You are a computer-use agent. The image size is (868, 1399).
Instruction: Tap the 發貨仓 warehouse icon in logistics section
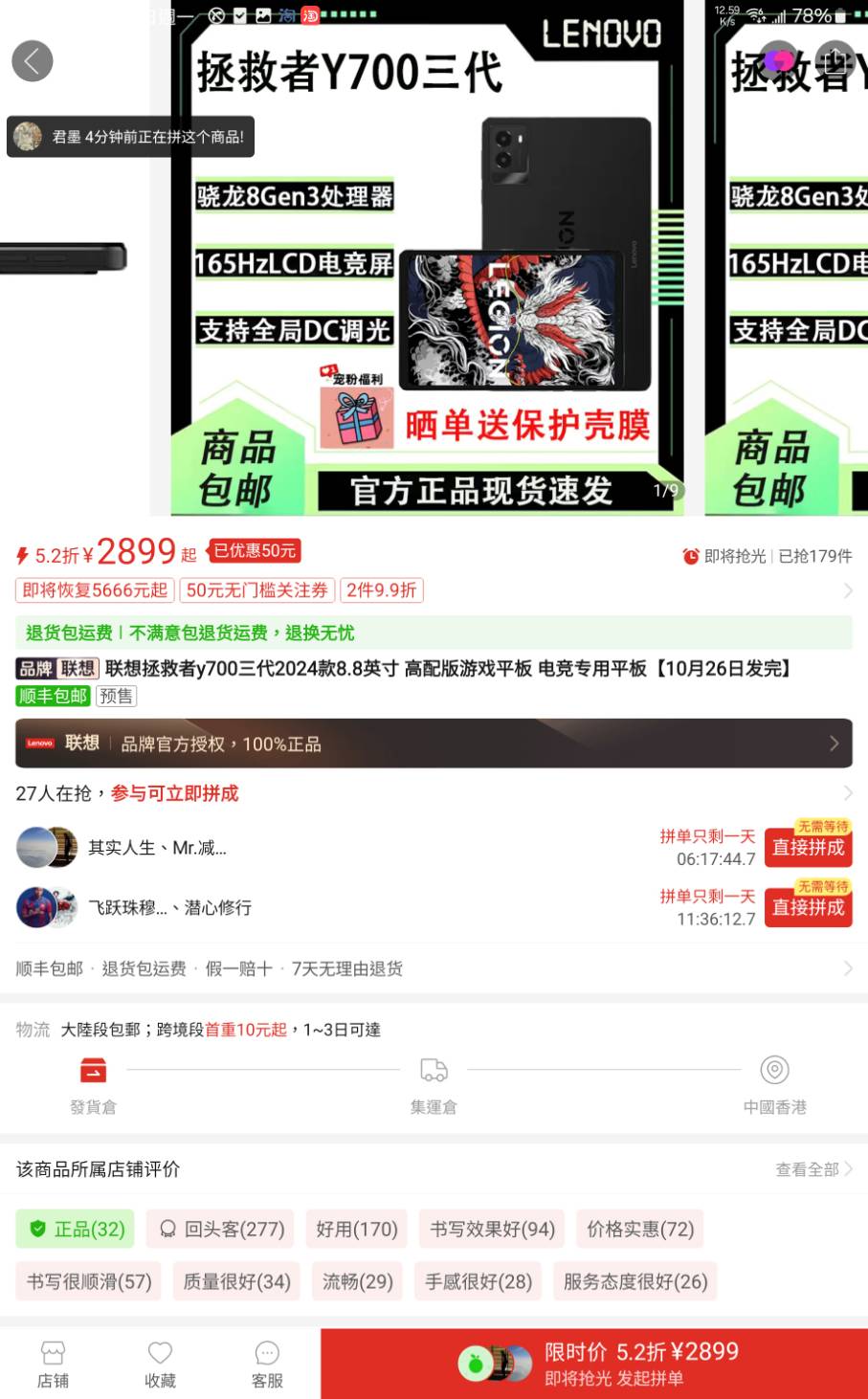pos(93,1070)
